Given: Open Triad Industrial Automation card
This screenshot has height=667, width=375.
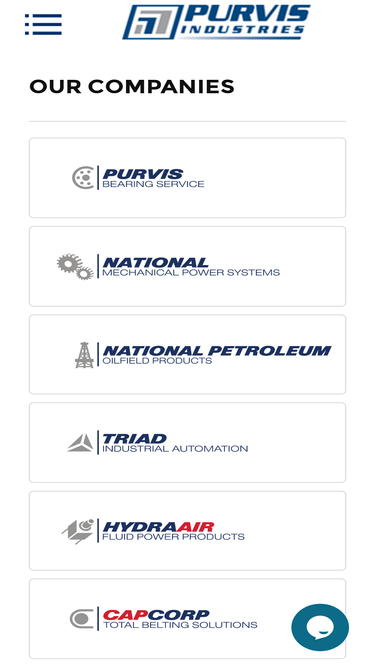Looking at the screenshot, I should click(x=187, y=442).
